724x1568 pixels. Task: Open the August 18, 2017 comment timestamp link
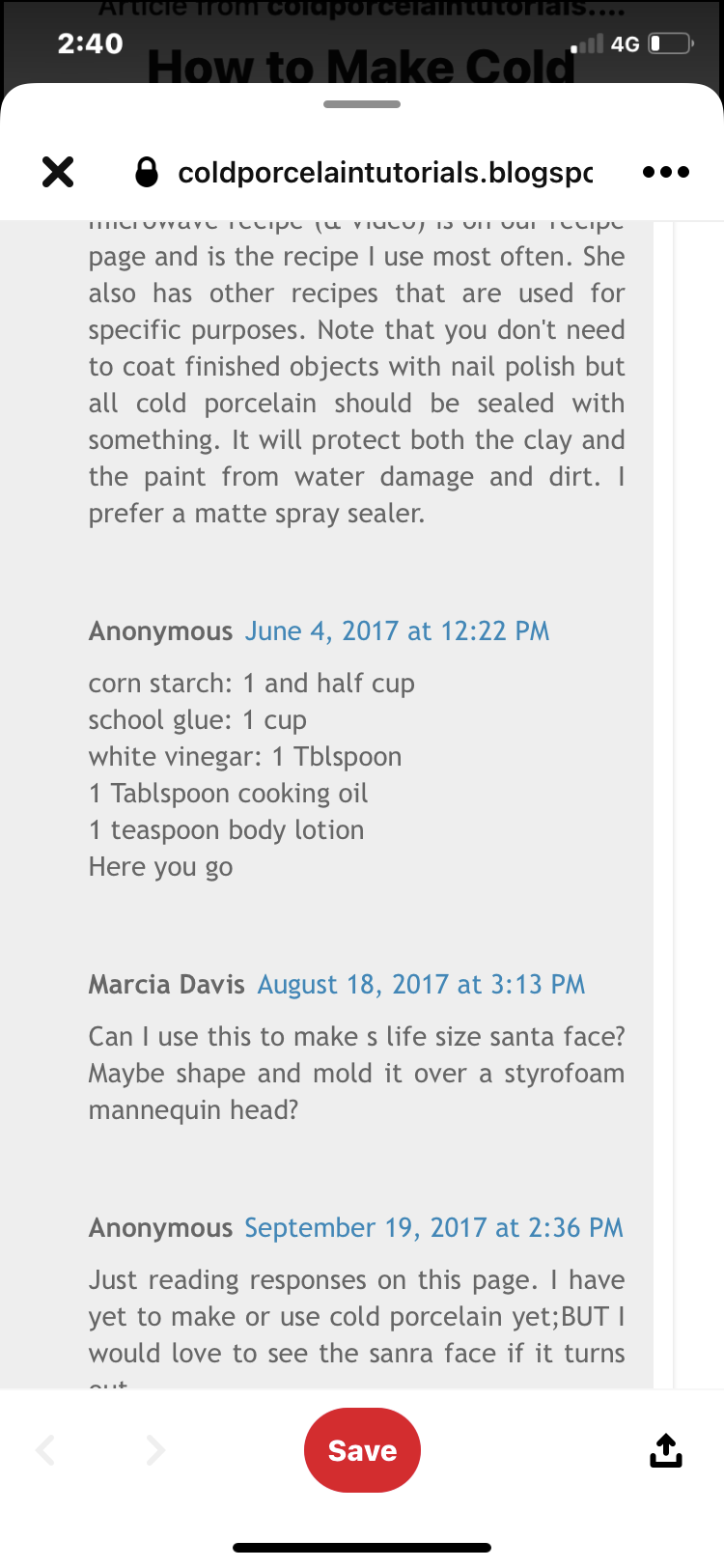[x=421, y=985]
